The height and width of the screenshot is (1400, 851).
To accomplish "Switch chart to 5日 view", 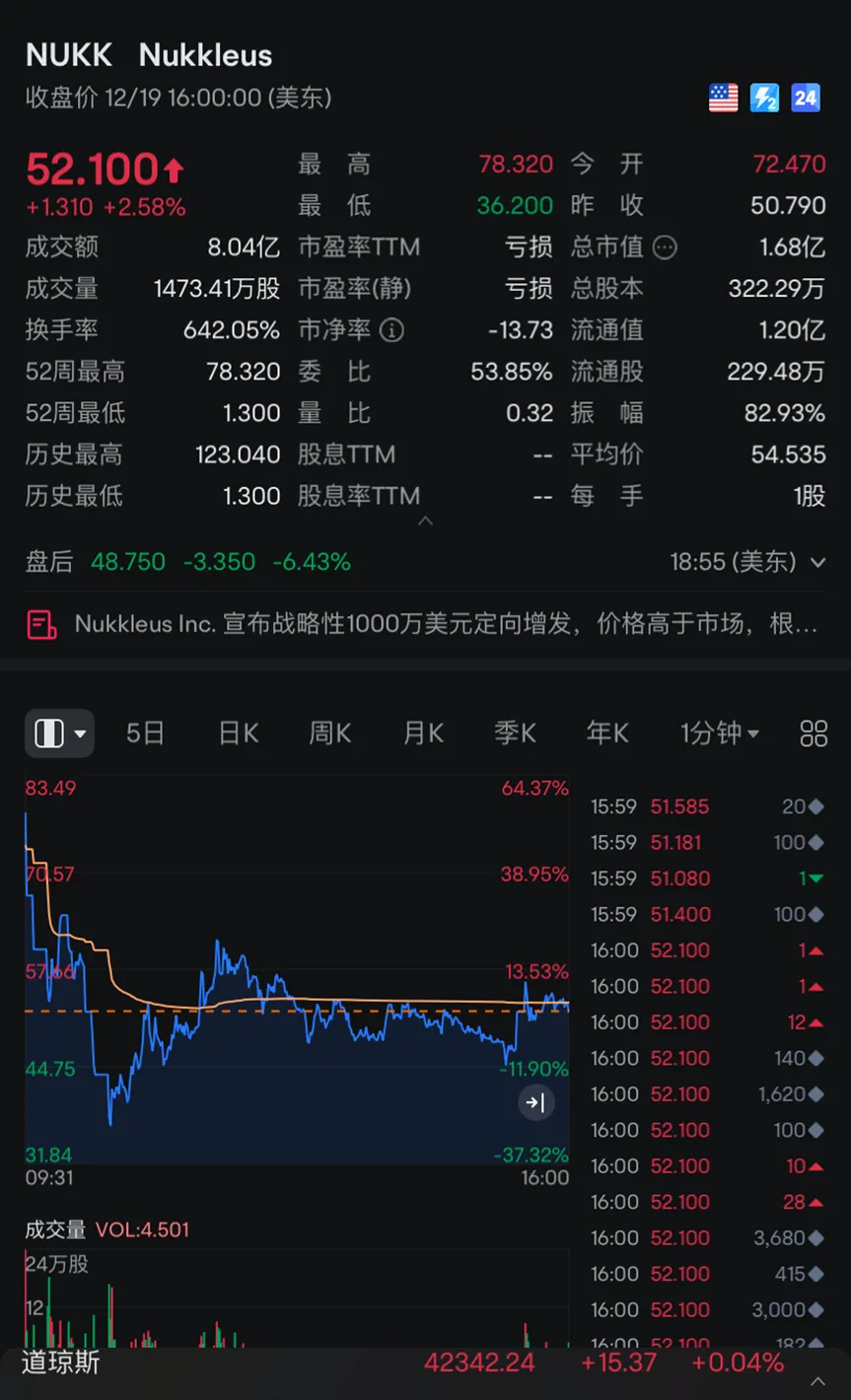I will [145, 734].
